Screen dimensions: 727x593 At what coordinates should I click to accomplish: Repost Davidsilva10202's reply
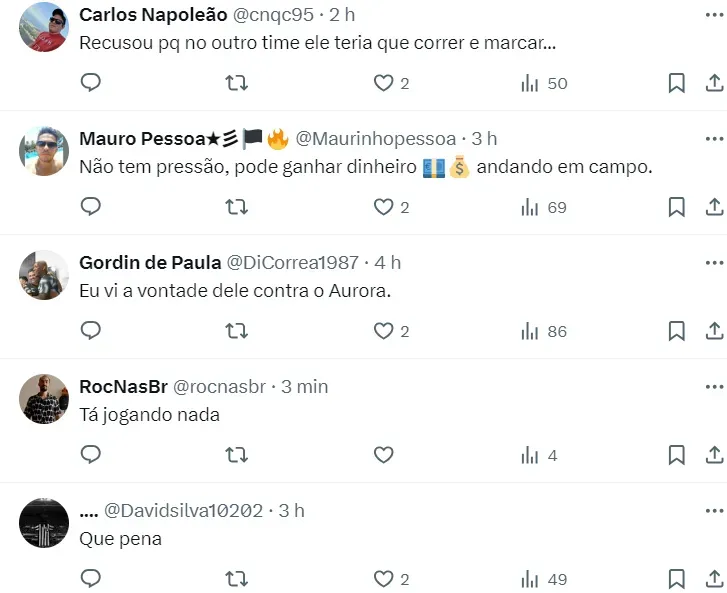tap(237, 579)
